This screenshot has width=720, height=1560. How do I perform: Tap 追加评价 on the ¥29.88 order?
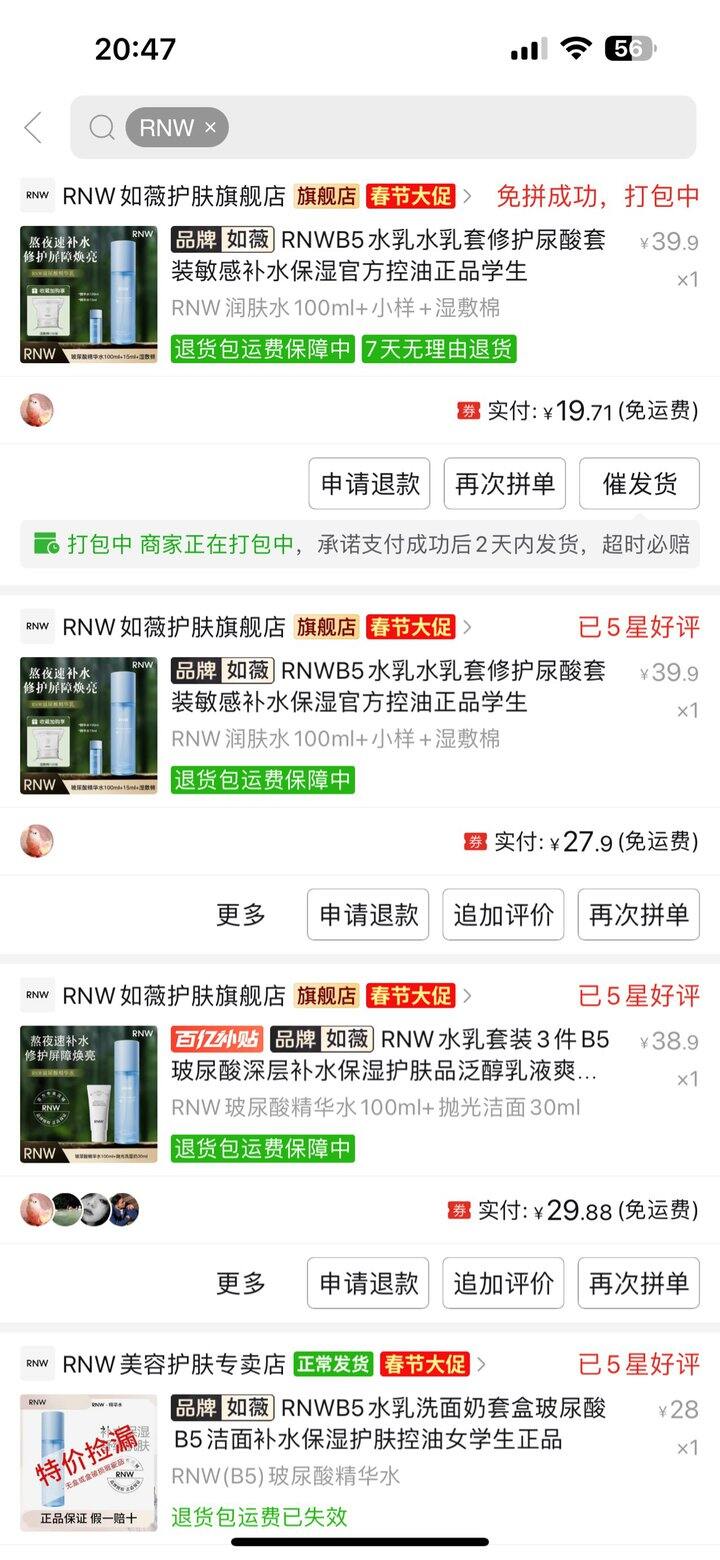pyautogui.click(x=503, y=1283)
